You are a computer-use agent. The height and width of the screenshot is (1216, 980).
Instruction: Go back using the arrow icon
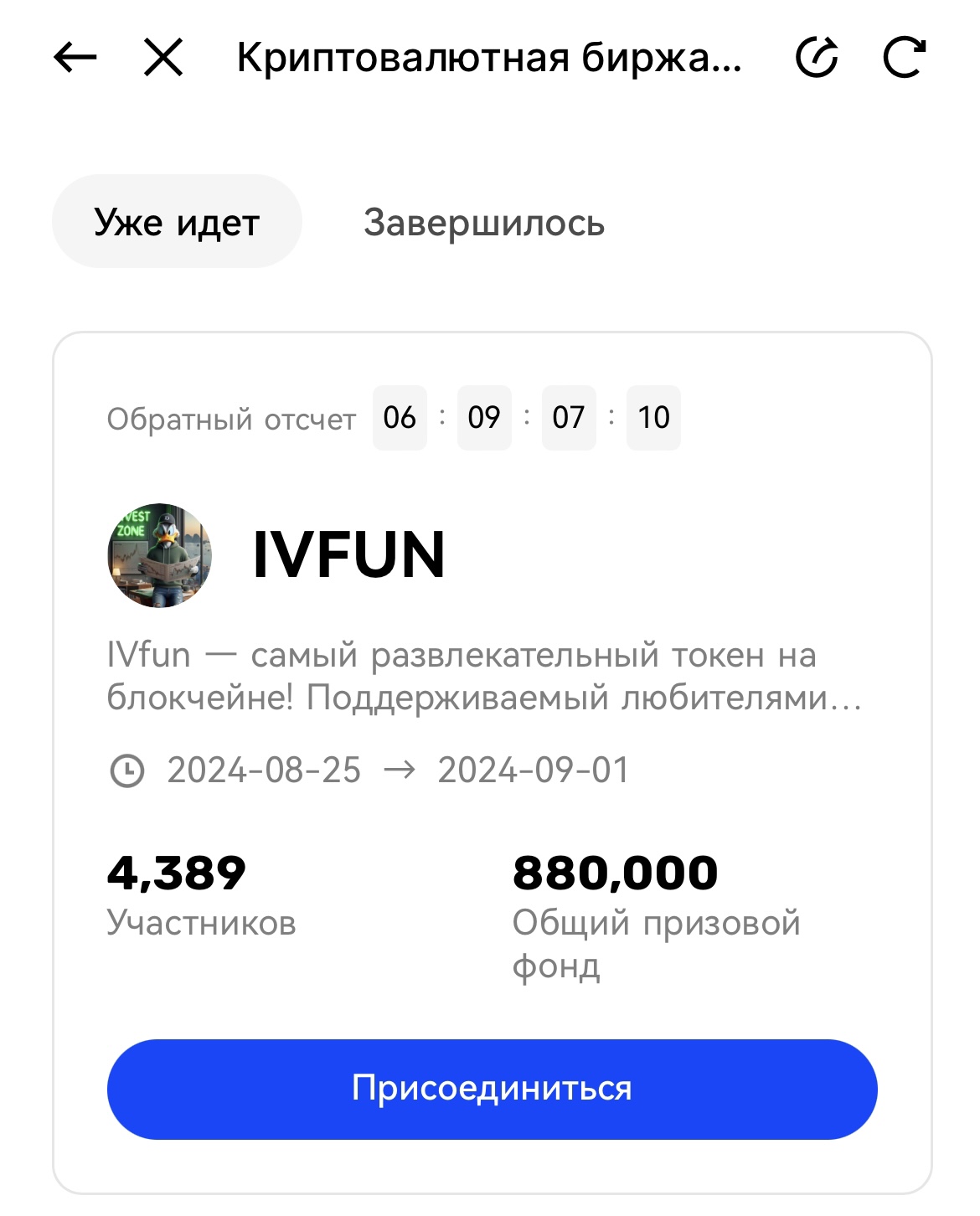(x=75, y=58)
